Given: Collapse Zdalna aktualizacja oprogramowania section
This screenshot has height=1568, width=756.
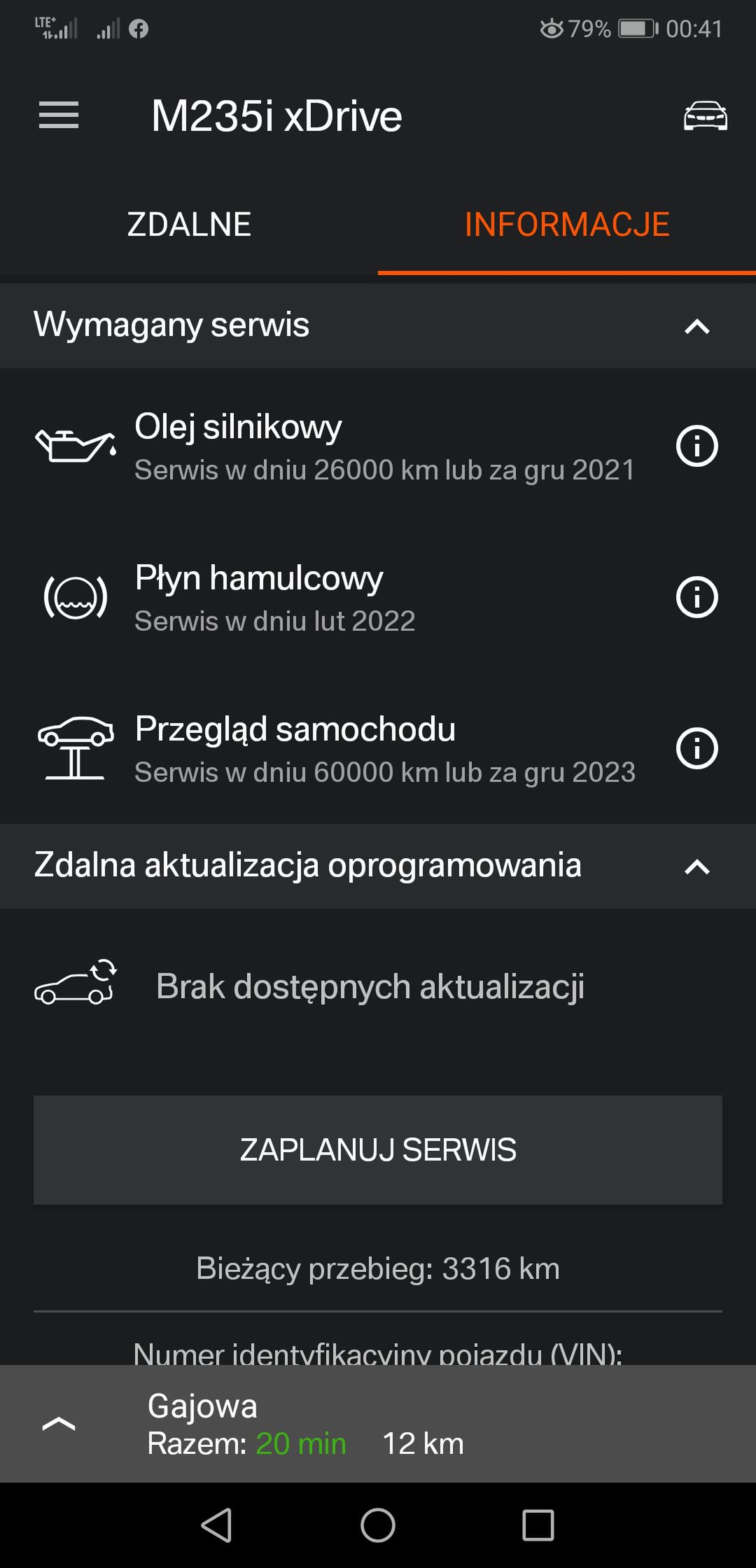Looking at the screenshot, I should coord(696,867).
